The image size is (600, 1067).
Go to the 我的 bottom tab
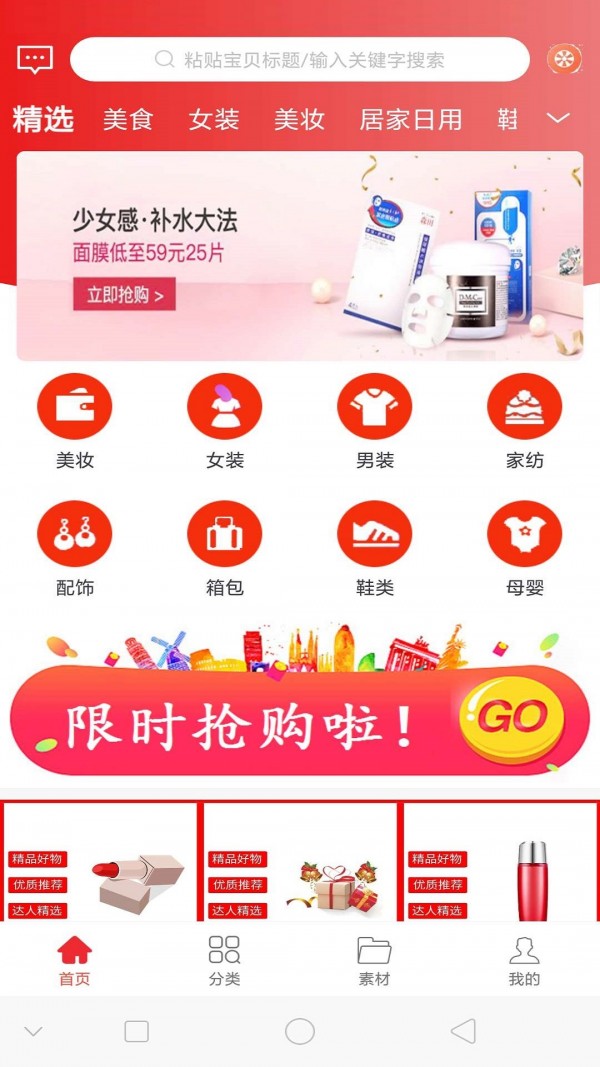pyautogui.click(x=524, y=960)
